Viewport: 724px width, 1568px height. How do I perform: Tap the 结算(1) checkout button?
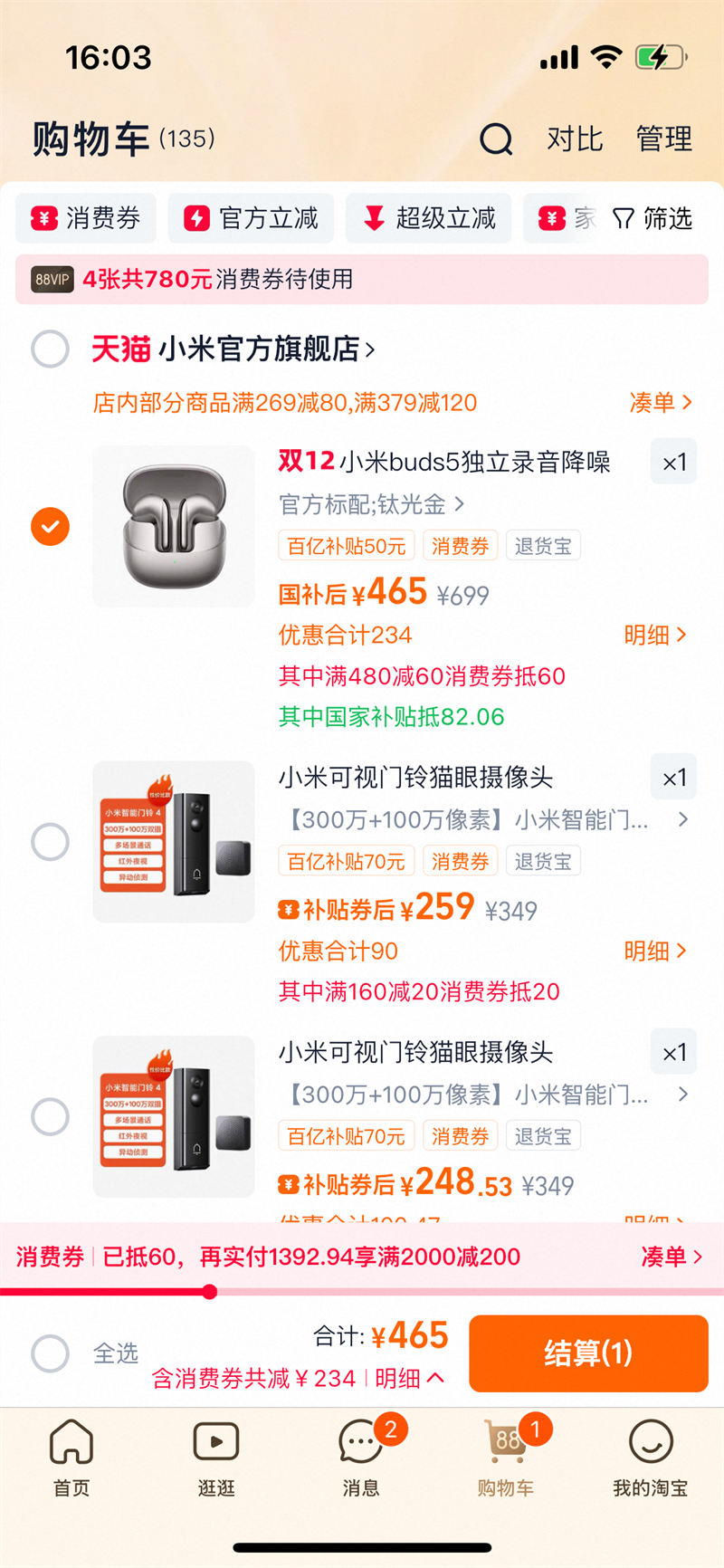[x=587, y=1353]
